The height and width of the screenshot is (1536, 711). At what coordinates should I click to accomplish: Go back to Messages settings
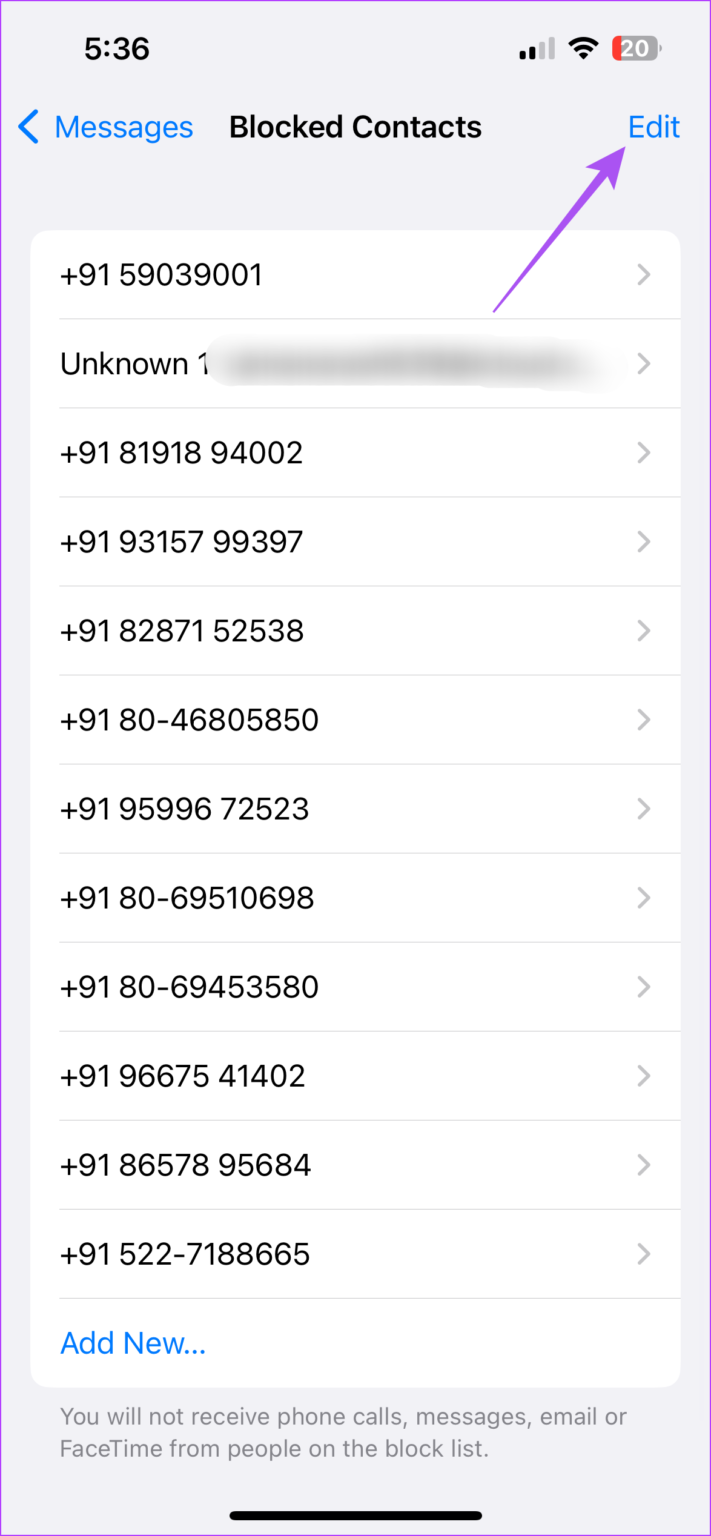coord(106,128)
